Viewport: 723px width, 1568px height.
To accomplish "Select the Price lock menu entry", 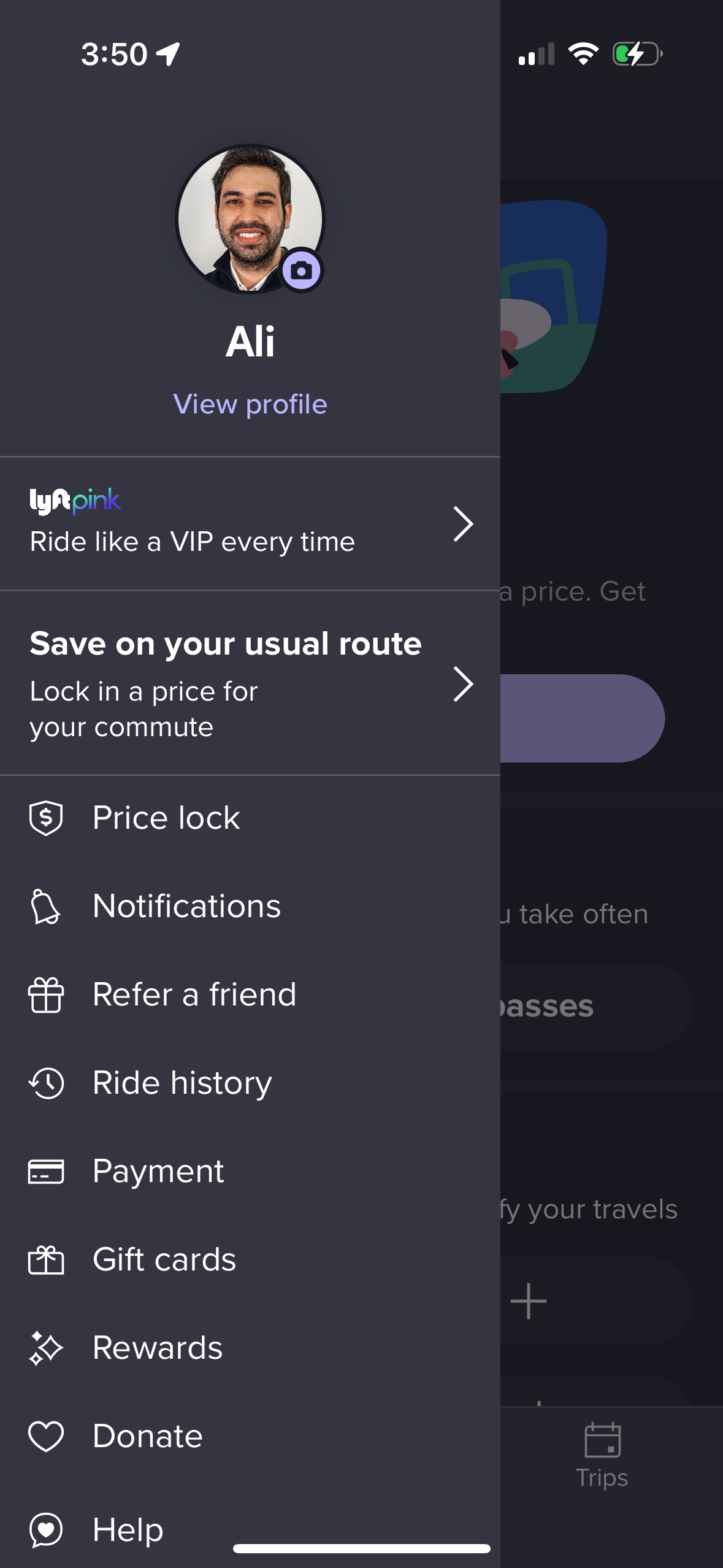I will [166, 817].
